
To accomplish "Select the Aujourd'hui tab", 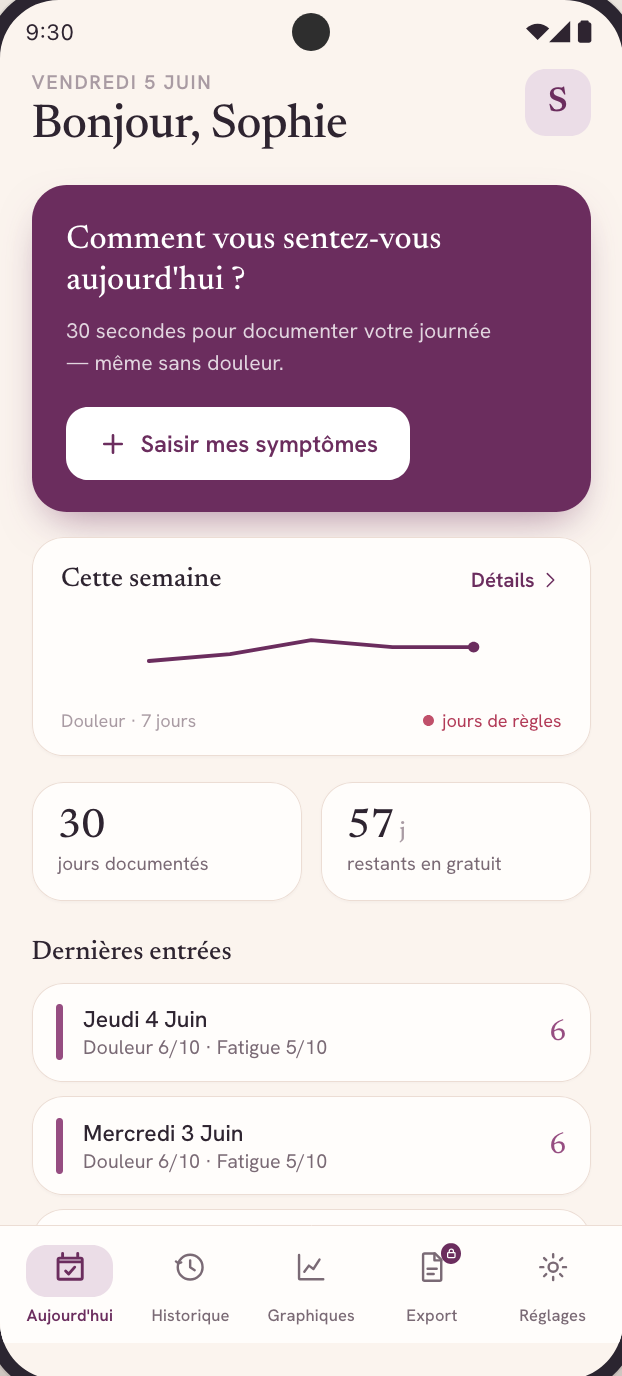I will pyautogui.click(x=70, y=1287).
